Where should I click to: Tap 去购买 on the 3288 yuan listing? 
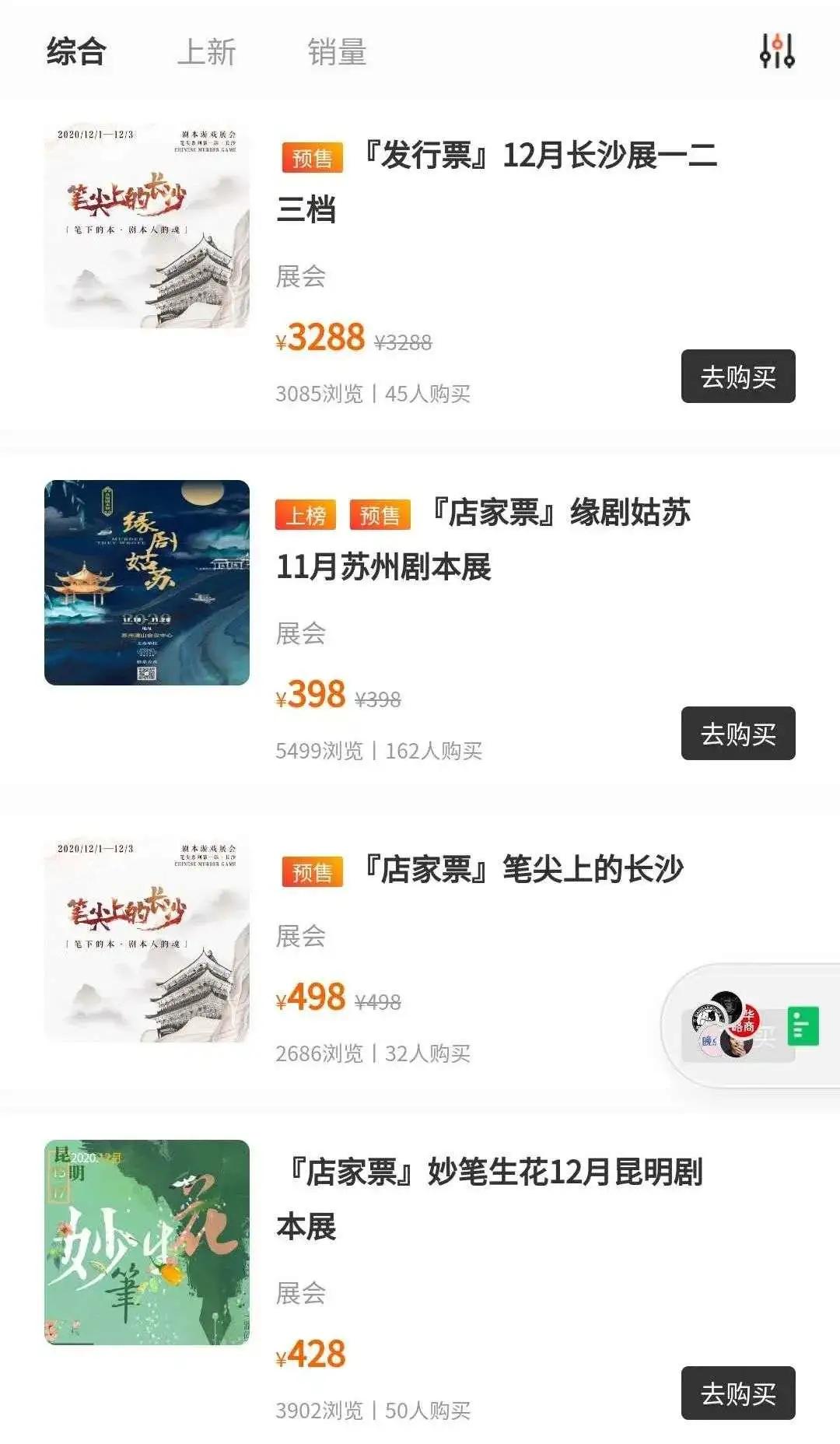[x=736, y=376]
